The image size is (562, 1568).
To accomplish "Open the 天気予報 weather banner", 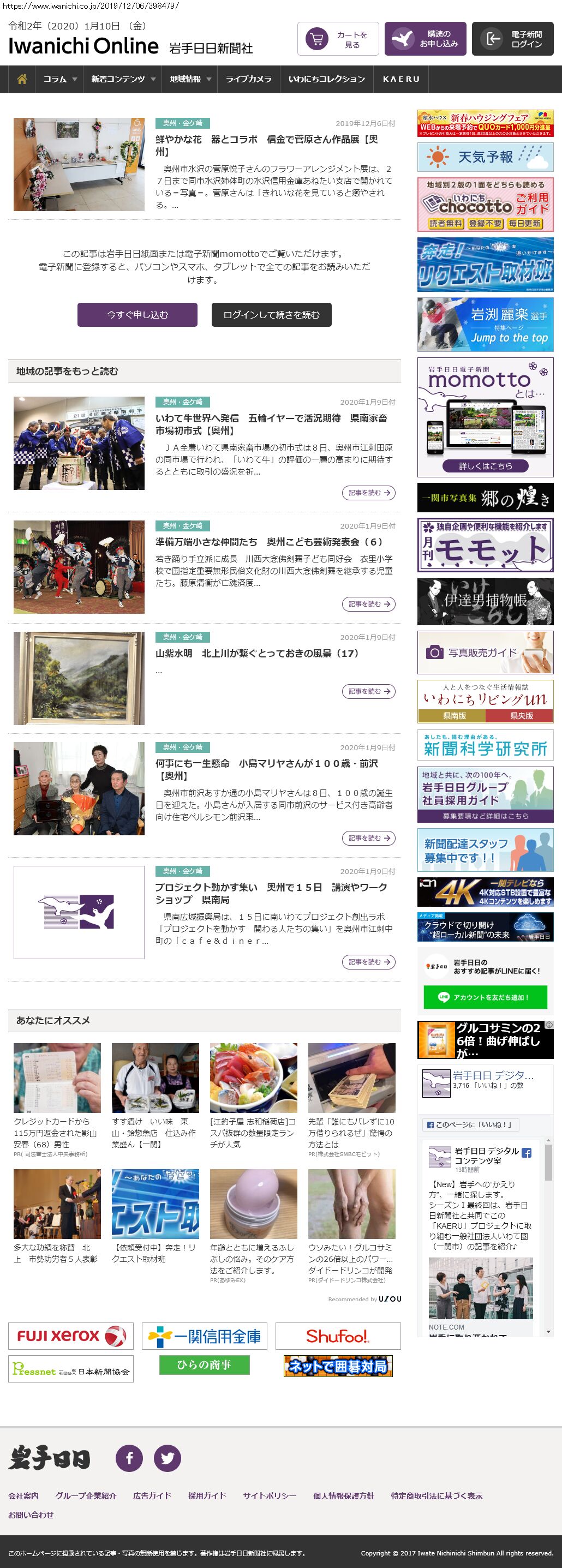I will pos(485,157).
